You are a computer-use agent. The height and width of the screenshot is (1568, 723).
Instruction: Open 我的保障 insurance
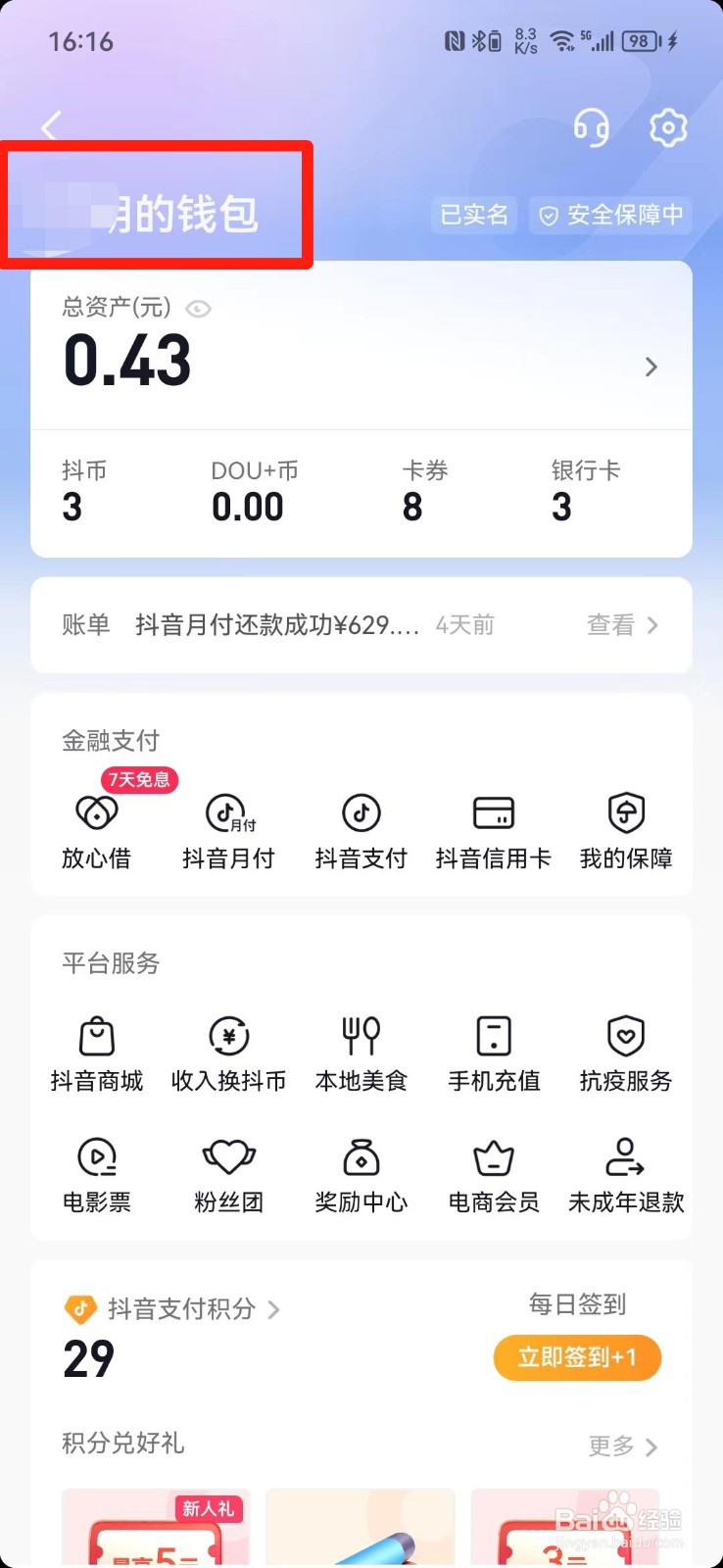click(626, 831)
